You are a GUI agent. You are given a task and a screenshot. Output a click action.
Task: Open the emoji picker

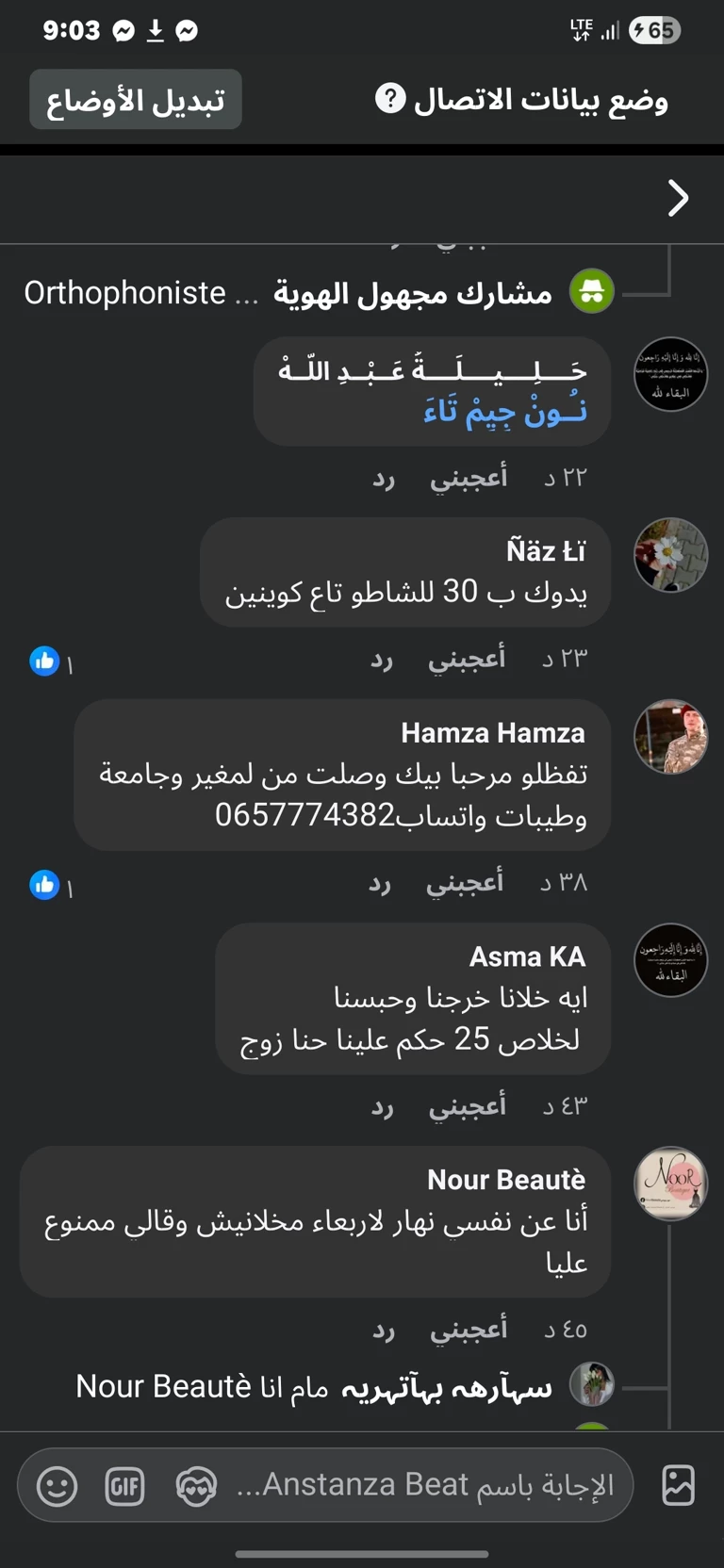point(57,1486)
